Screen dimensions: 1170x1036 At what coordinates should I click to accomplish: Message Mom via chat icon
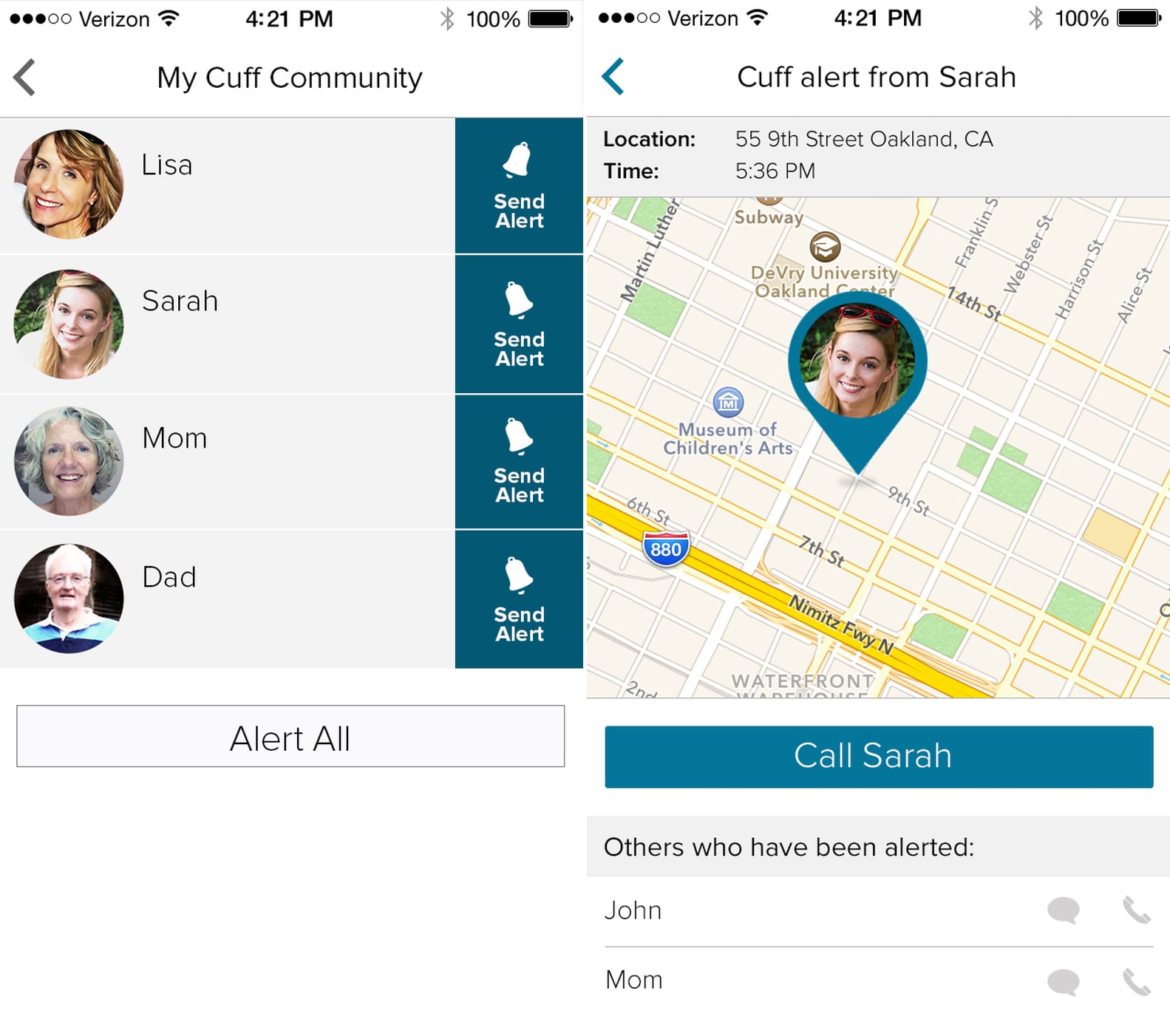point(1063,981)
